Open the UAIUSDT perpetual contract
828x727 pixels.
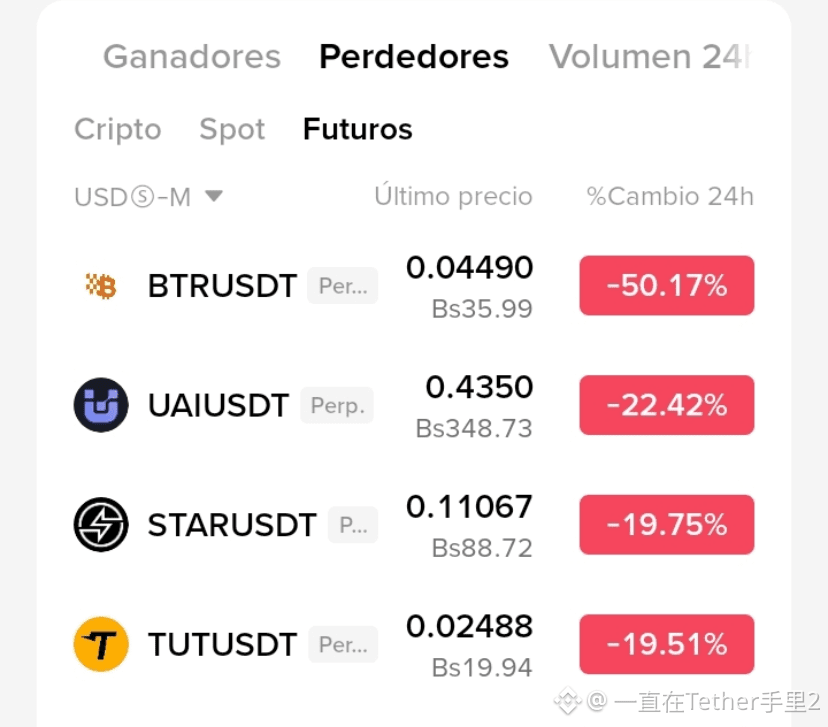pos(414,405)
